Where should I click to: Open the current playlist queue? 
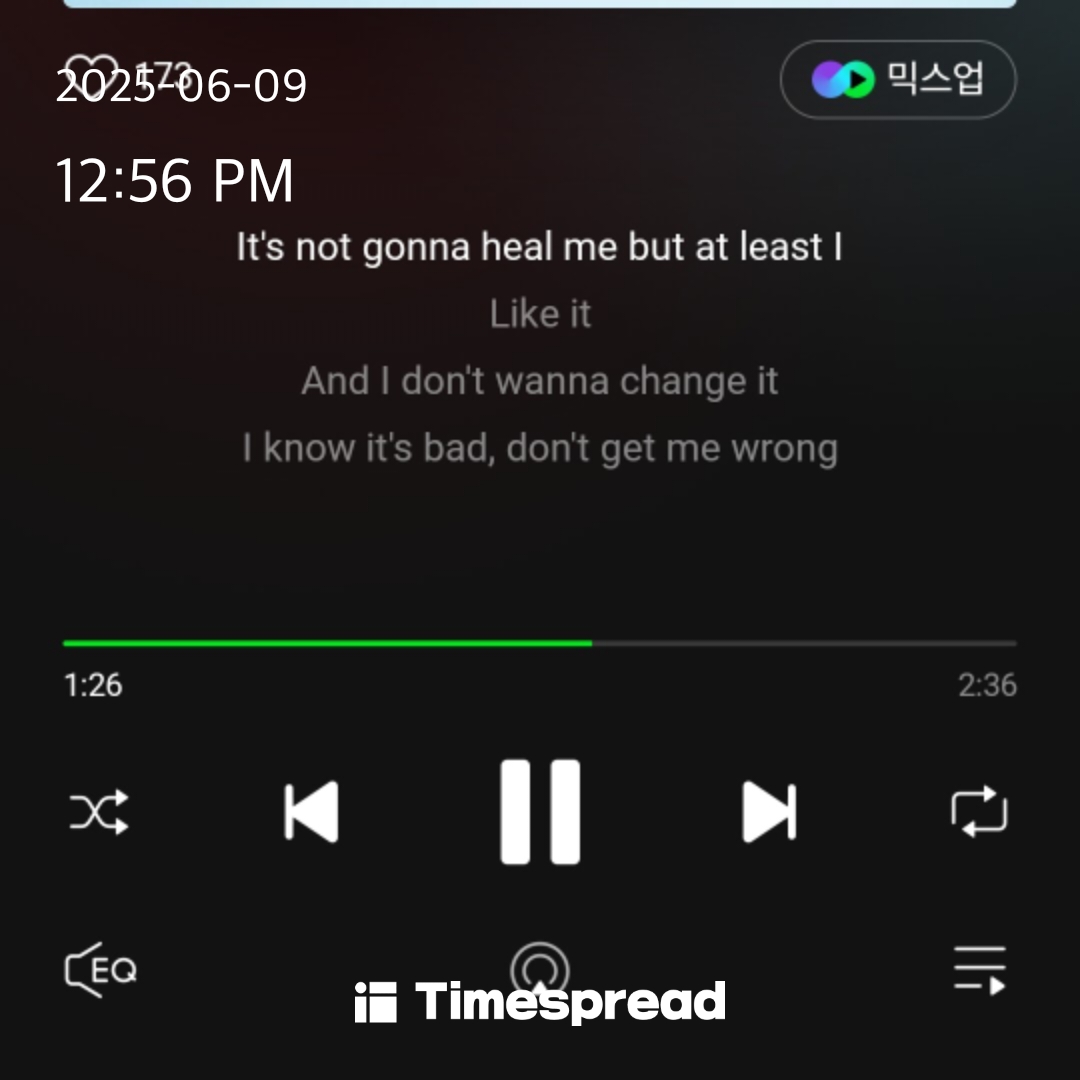click(x=979, y=969)
